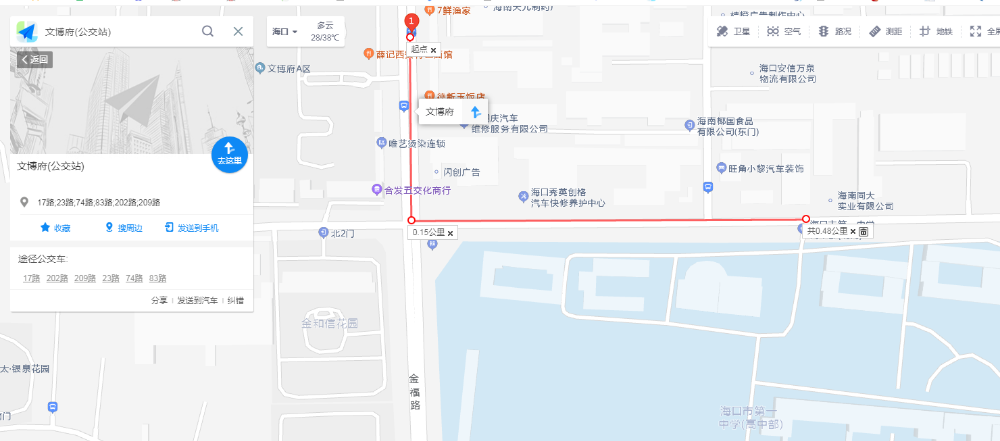The height and width of the screenshot is (441, 1000).
Task: Save the stop with 收藏
Action: coord(55,228)
